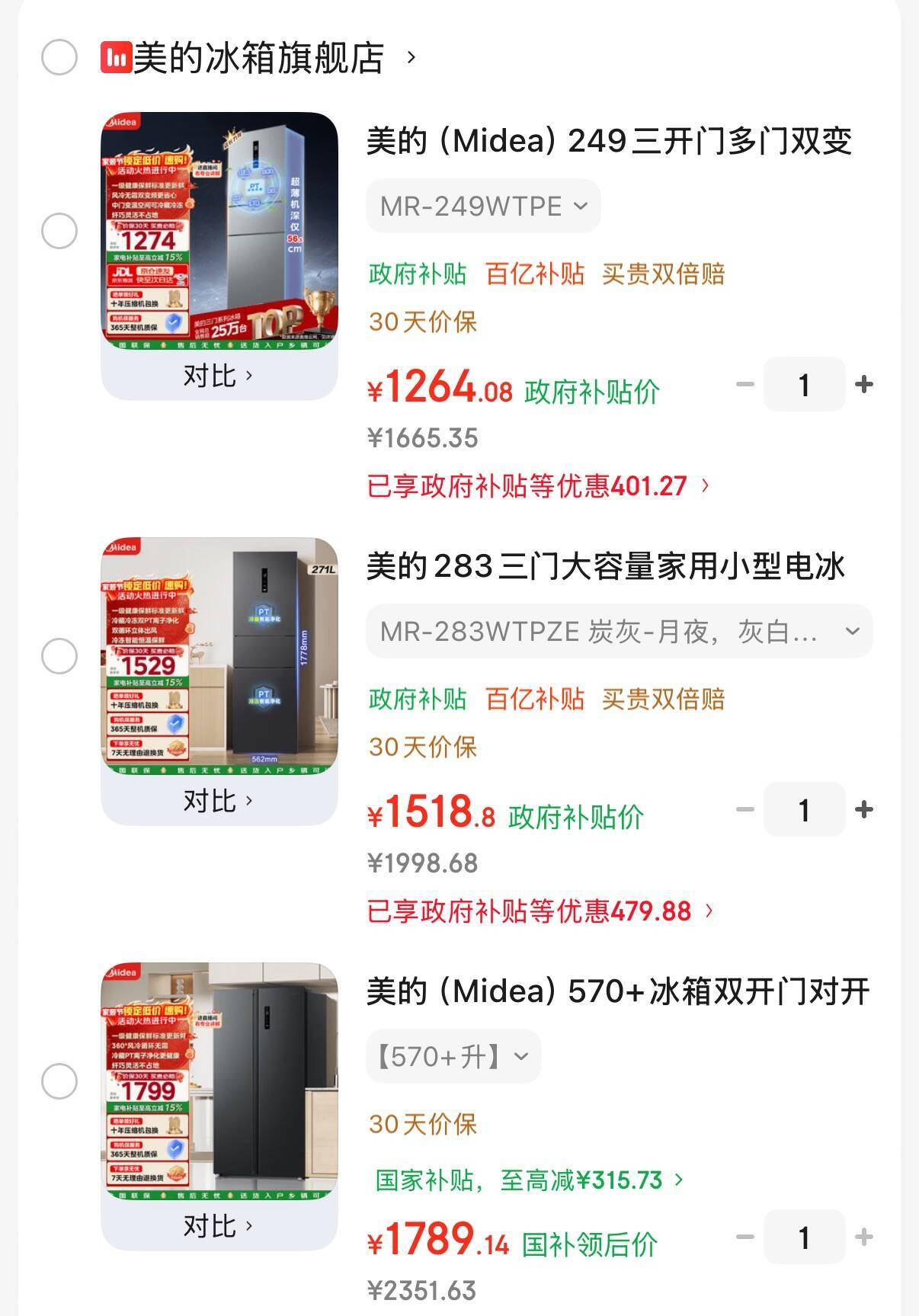This screenshot has width=919, height=1316.
Task: Check the Midea 570+ 双开门 refrigerator item
Action: click(59, 1081)
